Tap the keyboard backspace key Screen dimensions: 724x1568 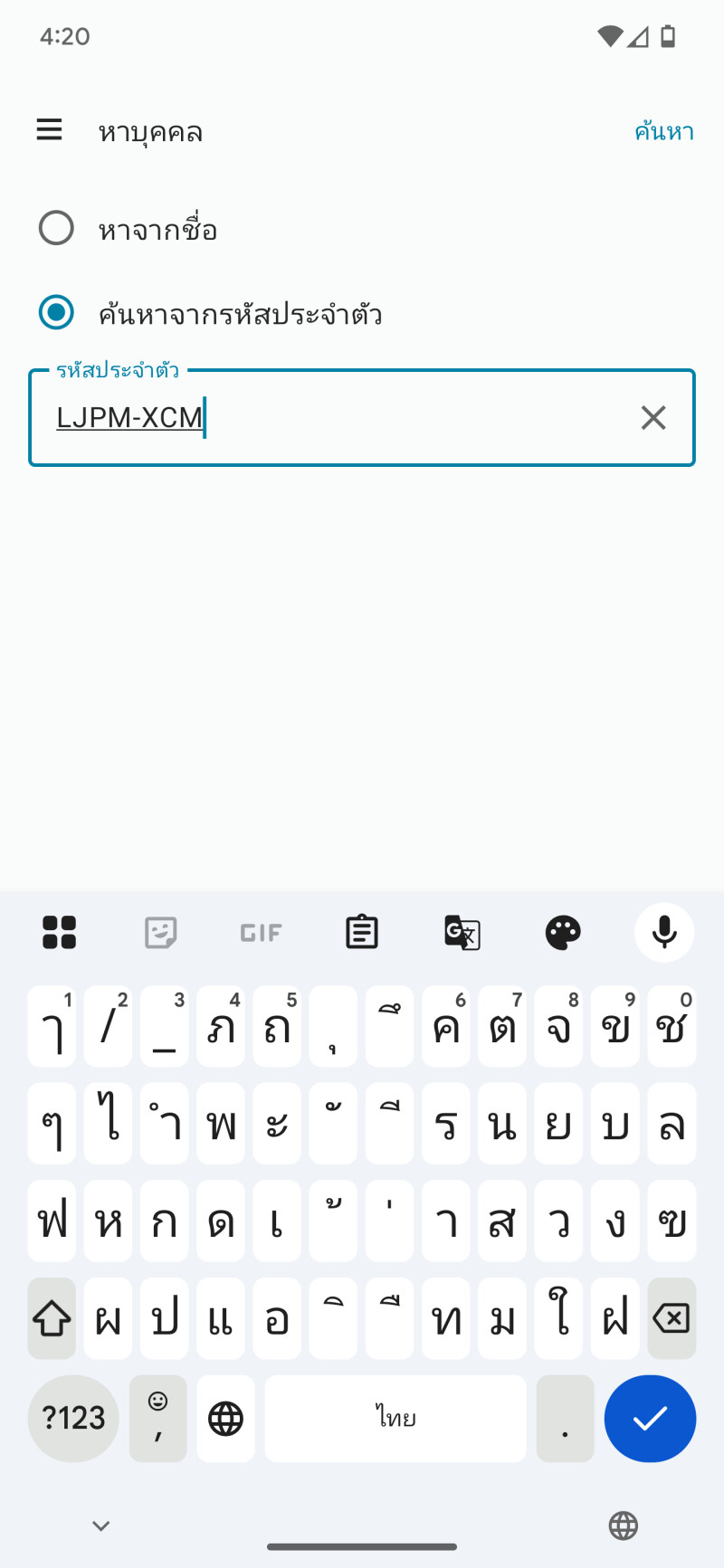click(x=672, y=1318)
